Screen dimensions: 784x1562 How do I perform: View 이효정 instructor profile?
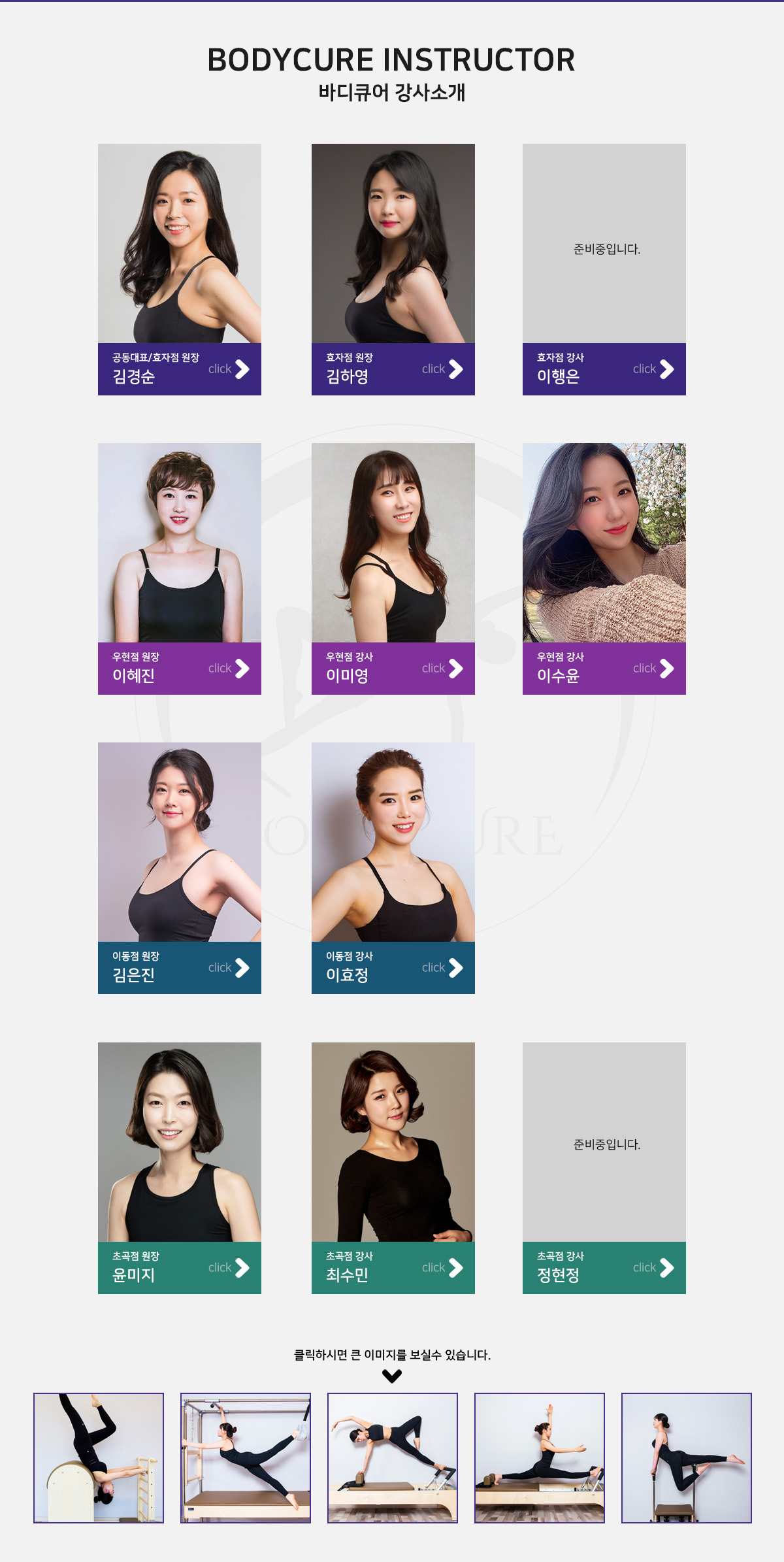click(393, 868)
